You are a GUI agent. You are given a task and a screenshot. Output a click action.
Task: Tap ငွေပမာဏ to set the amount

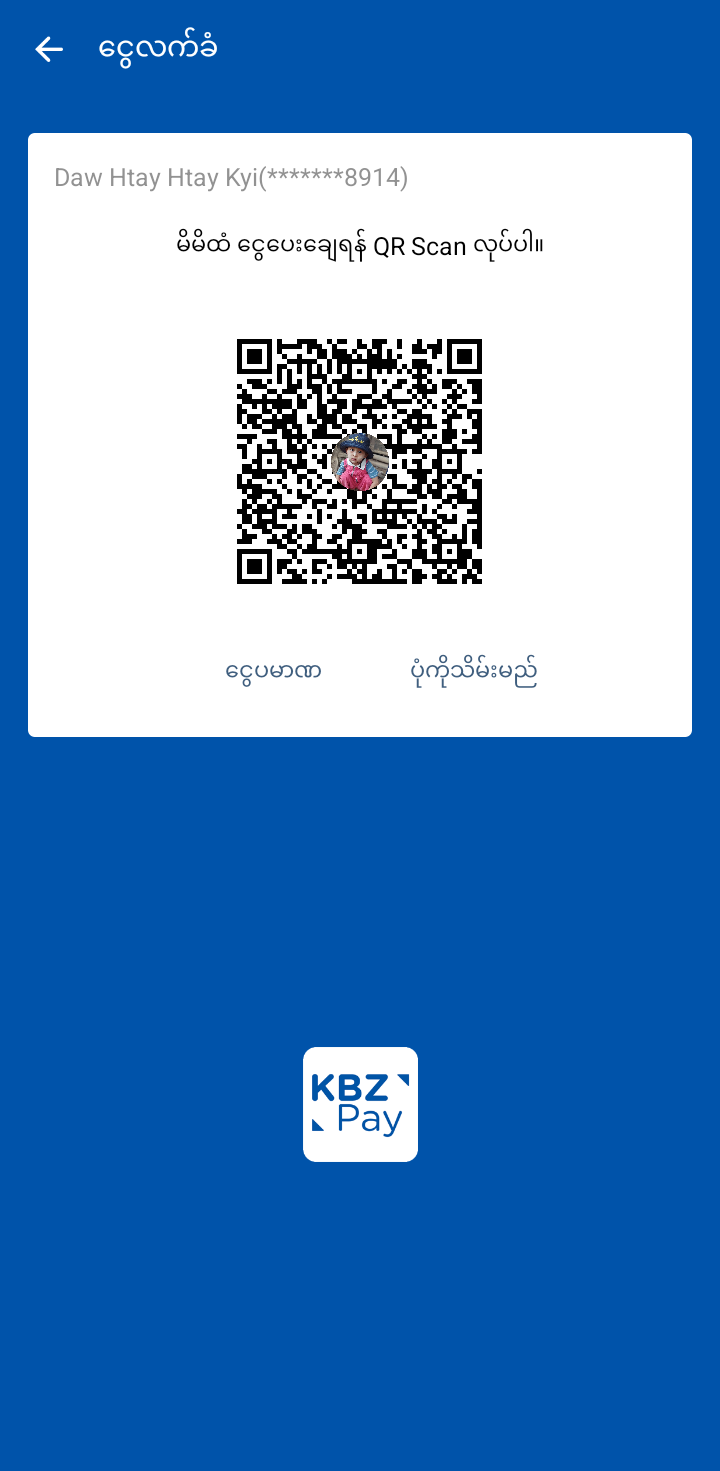[273, 670]
